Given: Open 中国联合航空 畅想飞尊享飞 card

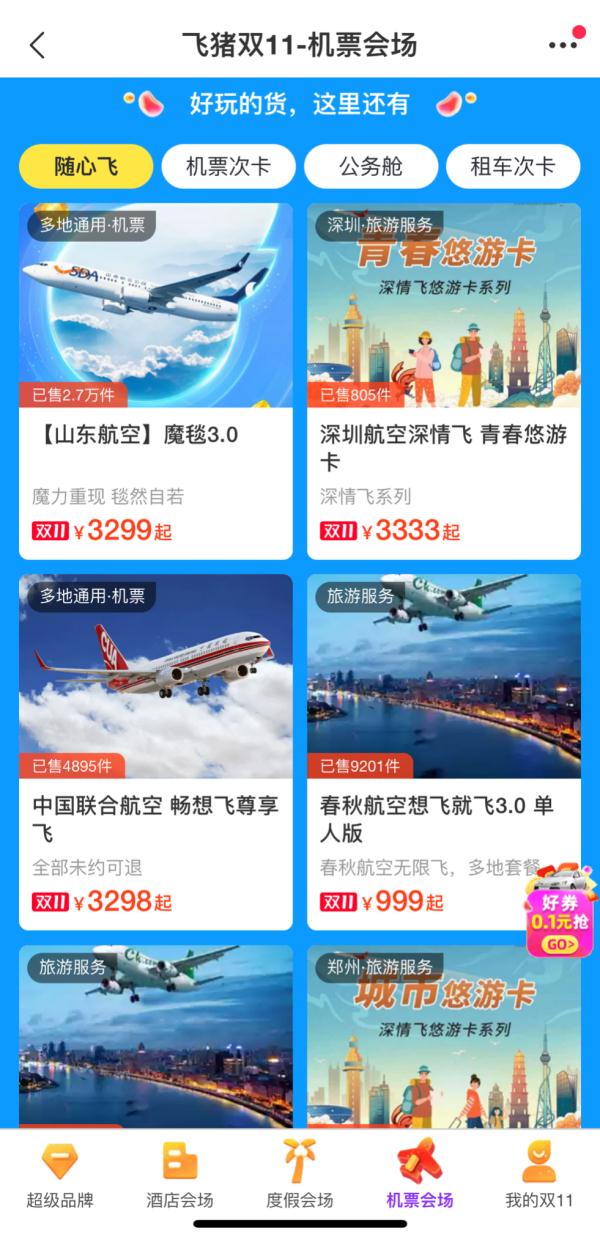Looking at the screenshot, I should tap(156, 750).
